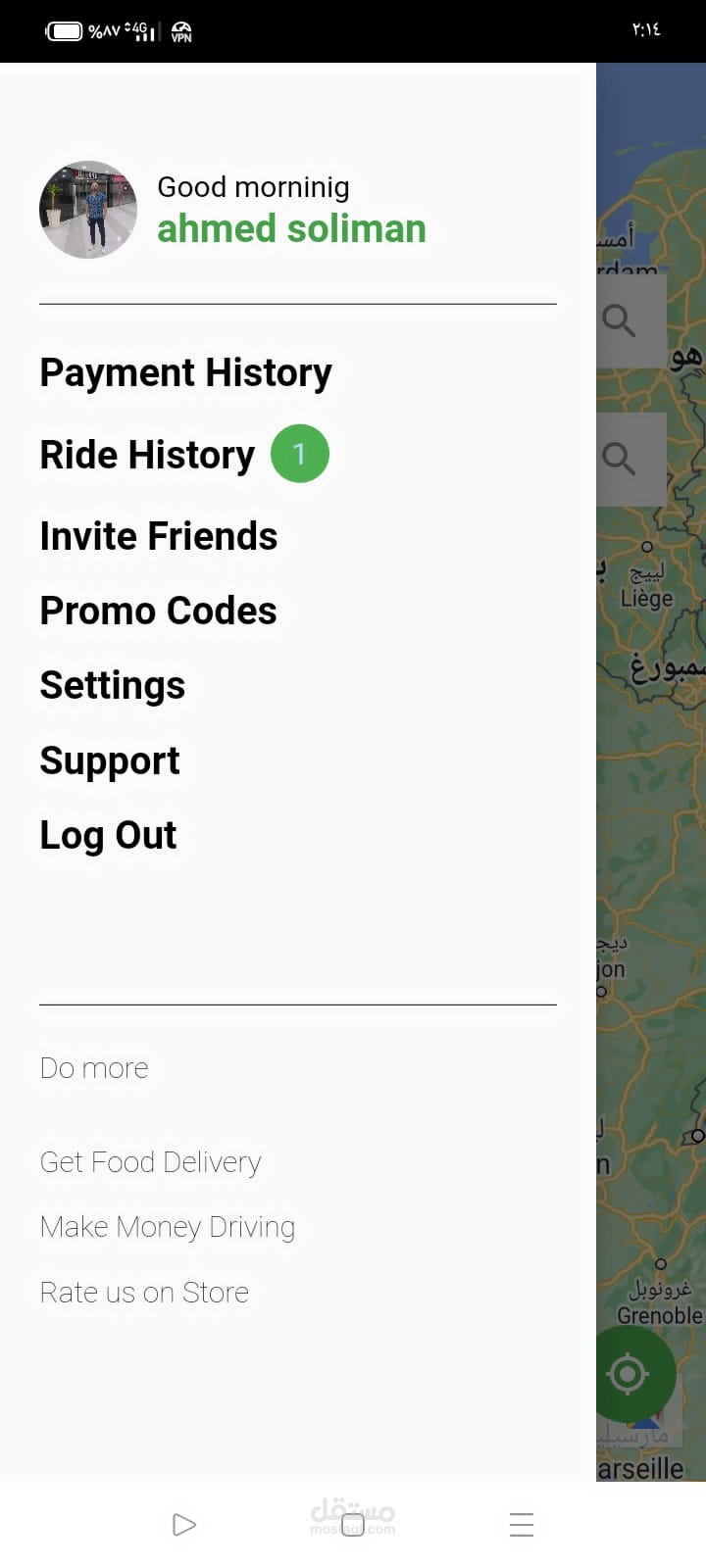Go to Settings
This screenshot has width=706, height=1568.
coord(112,686)
